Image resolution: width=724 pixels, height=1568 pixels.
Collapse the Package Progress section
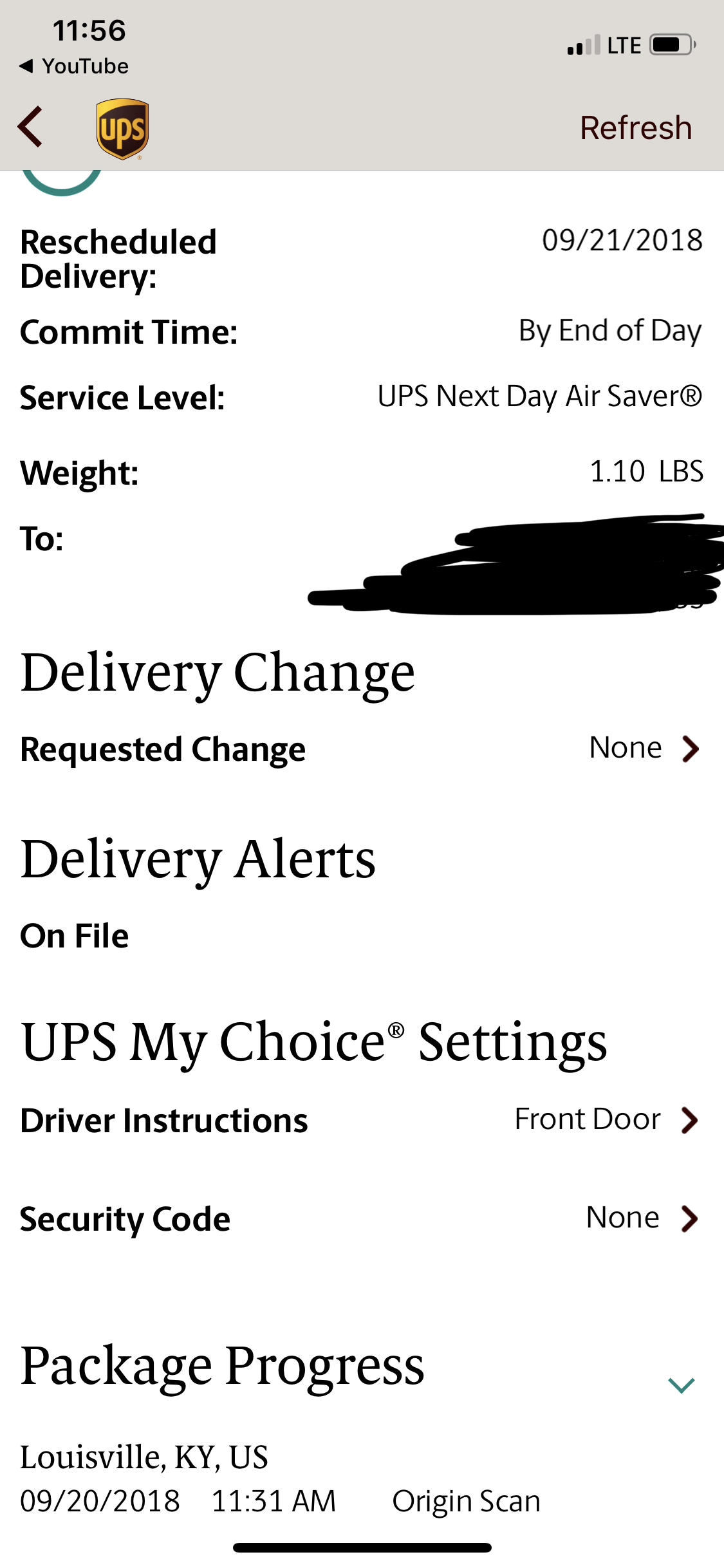click(x=681, y=1385)
